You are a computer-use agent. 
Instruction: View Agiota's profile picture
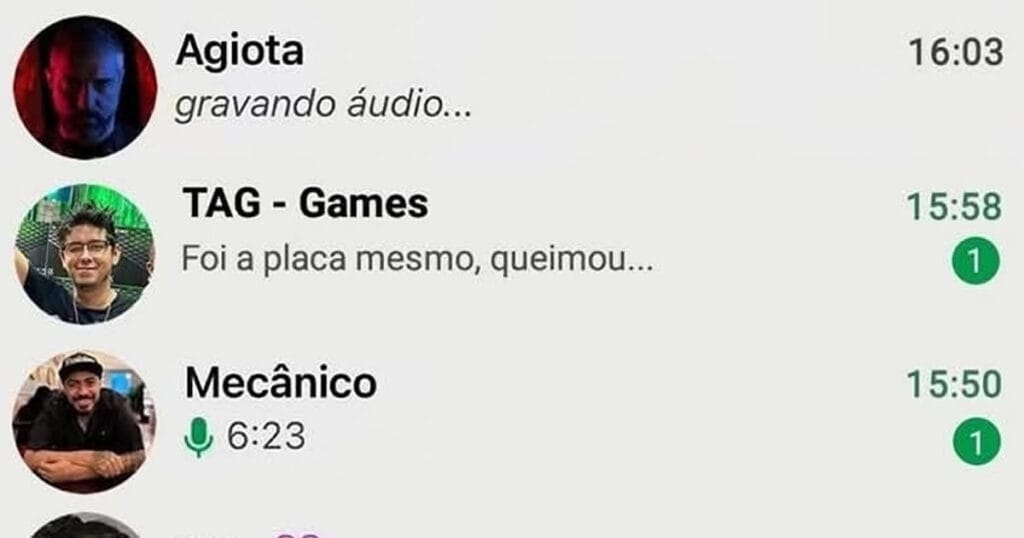85,87
